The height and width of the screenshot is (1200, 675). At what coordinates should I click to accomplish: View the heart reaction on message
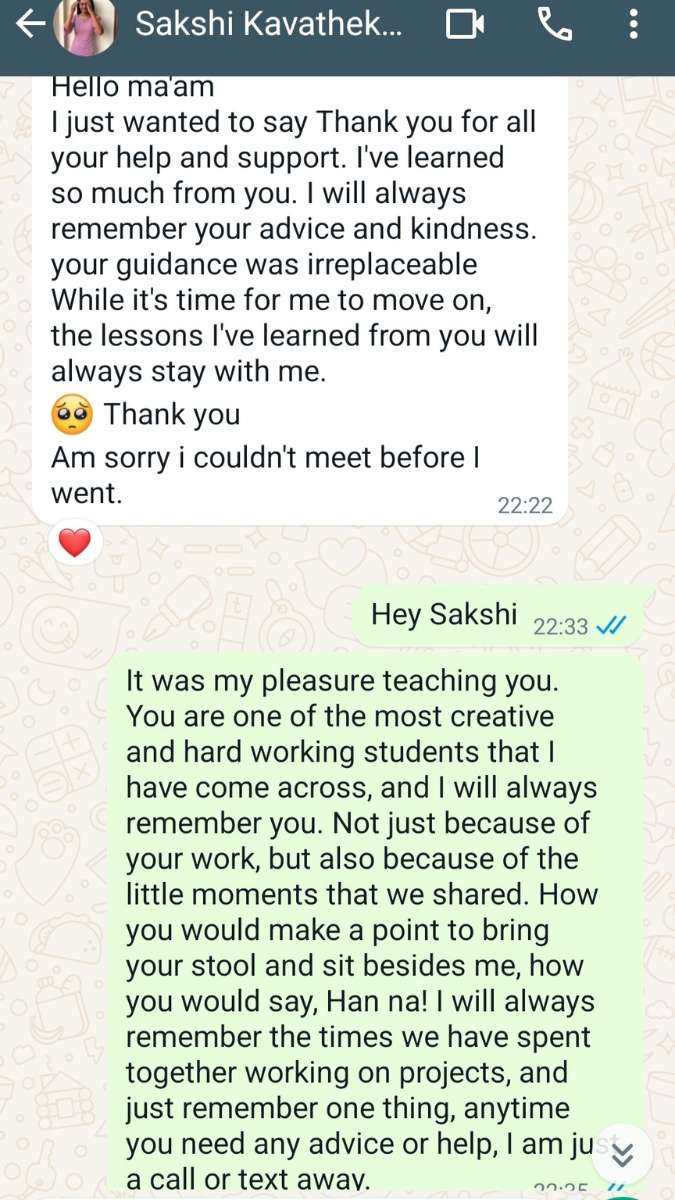[75, 543]
